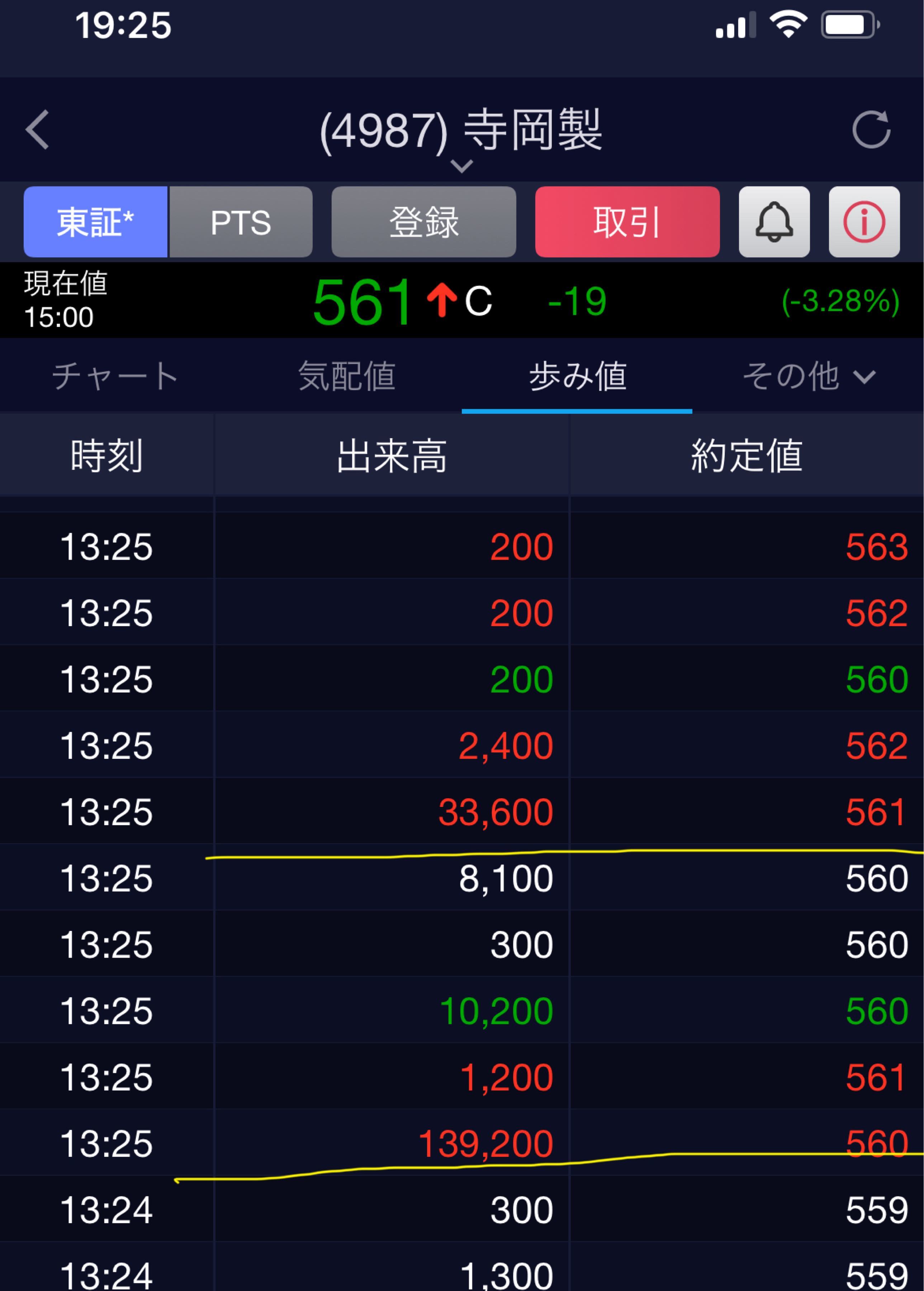This screenshot has width=924, height=1291.
Task: Expand the stock selector chevron under 寺岡製
Action: (461, 166)
